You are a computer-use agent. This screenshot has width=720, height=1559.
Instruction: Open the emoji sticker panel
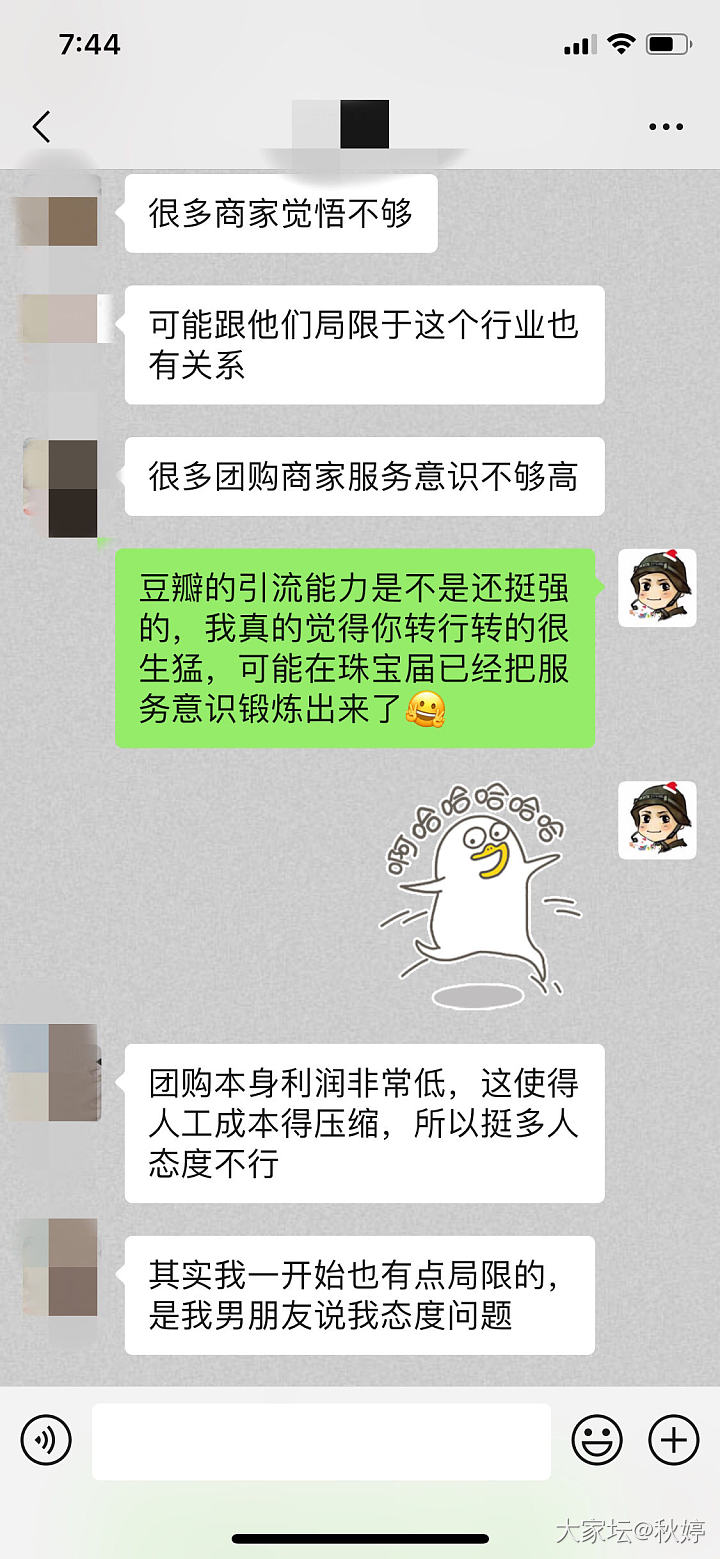[x=597, y=1441]
